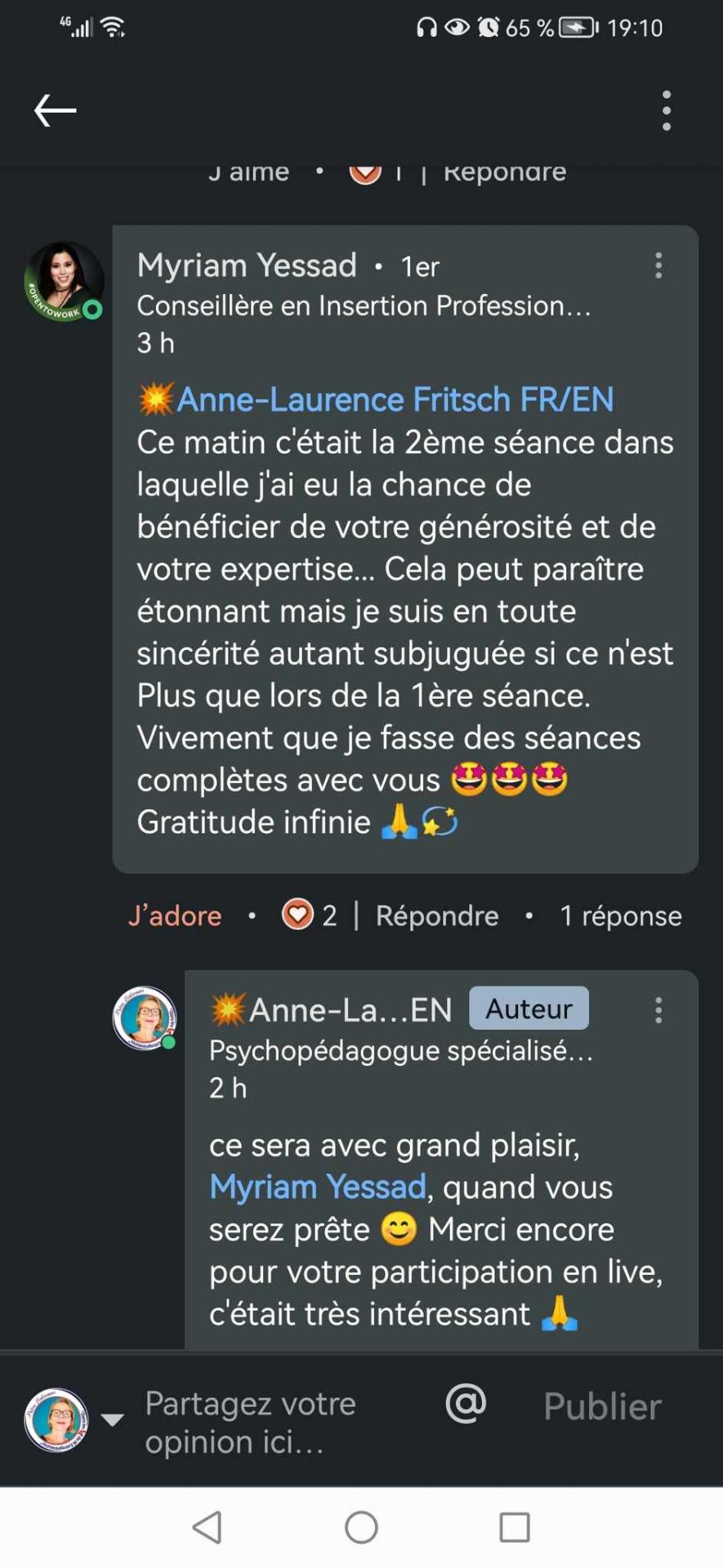Open the recent apps view

514,1526
